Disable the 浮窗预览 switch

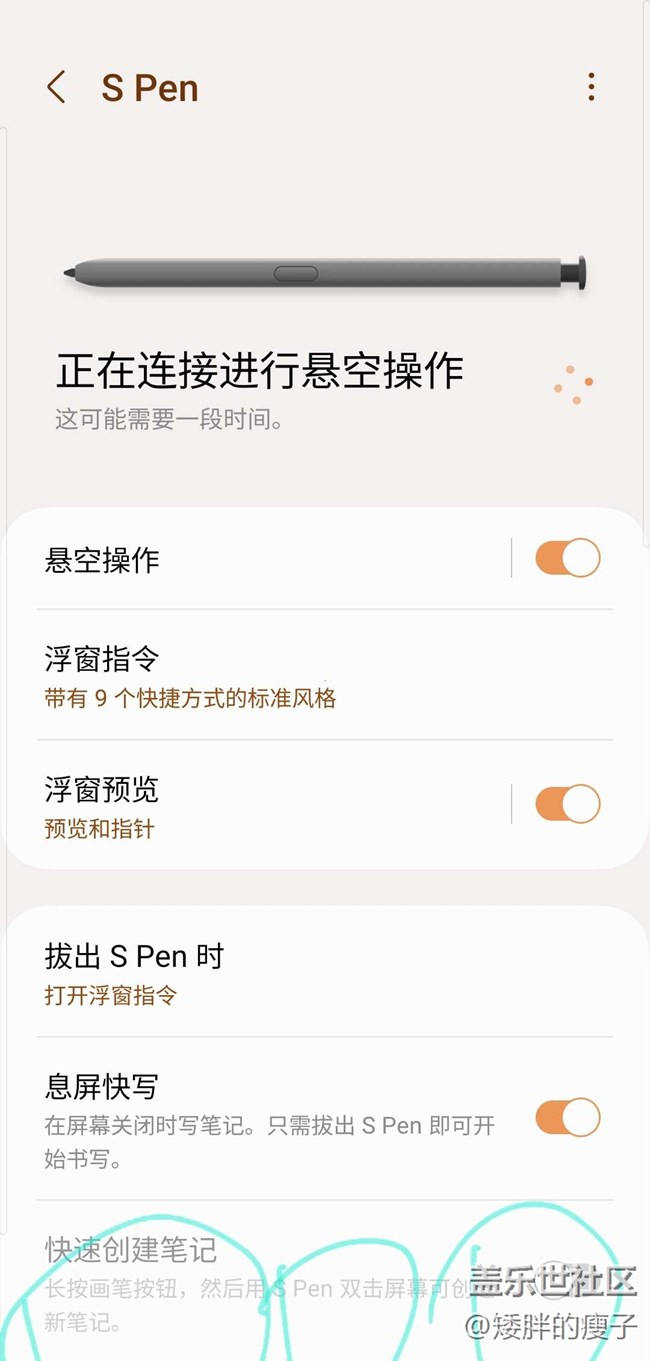(x=567, y=804)
